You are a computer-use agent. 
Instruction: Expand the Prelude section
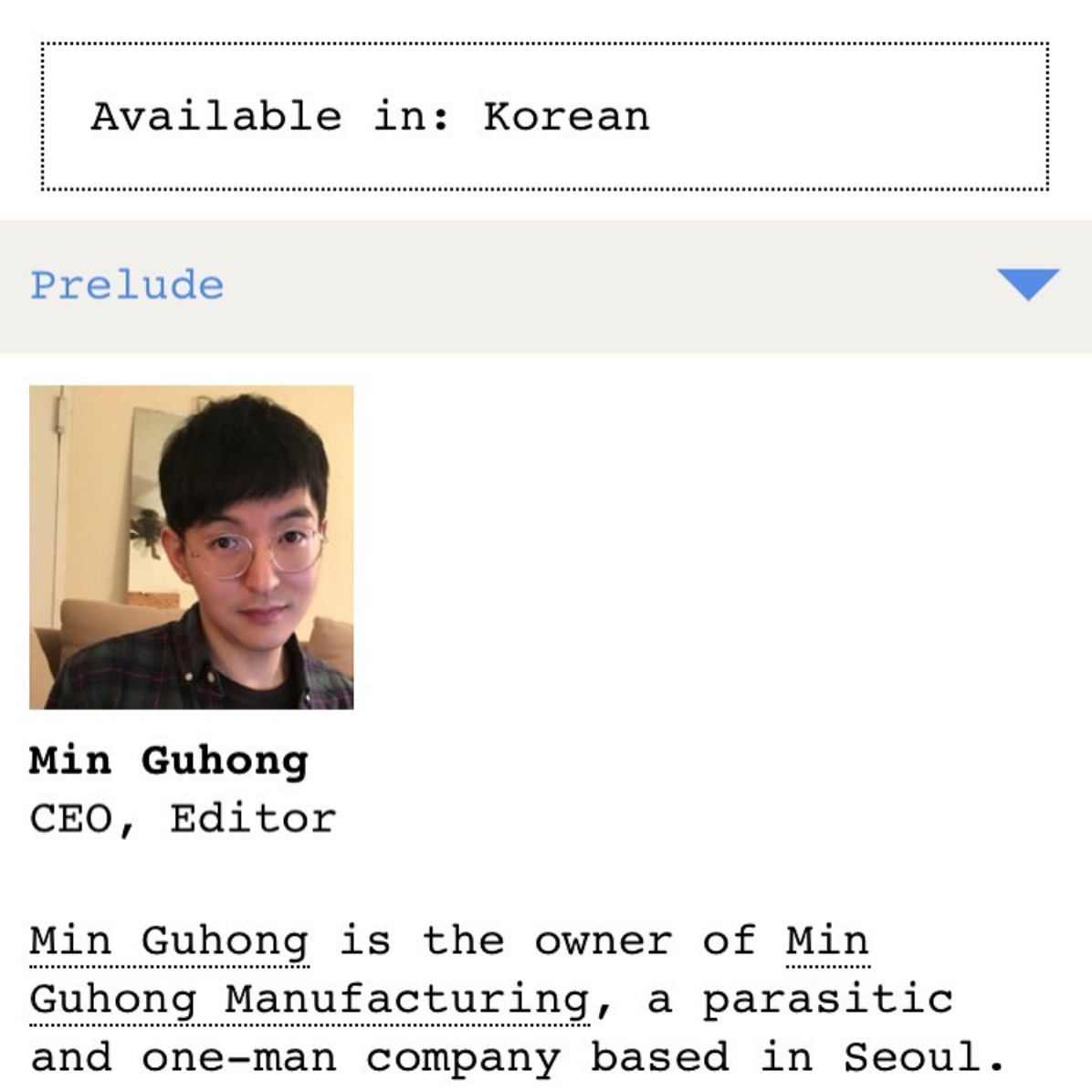(1027, 285)
